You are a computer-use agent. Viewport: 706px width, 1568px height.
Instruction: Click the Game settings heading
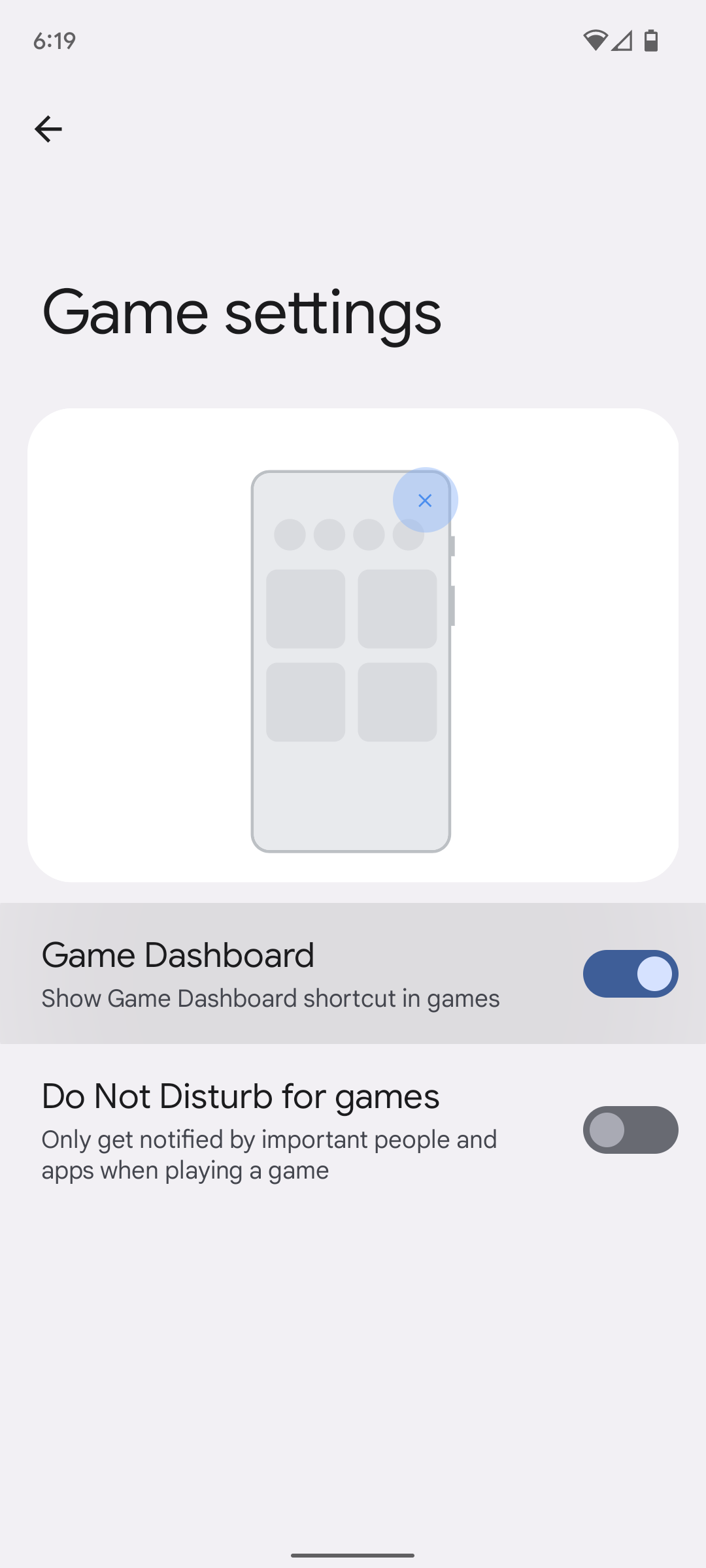[x=241, y=314]
